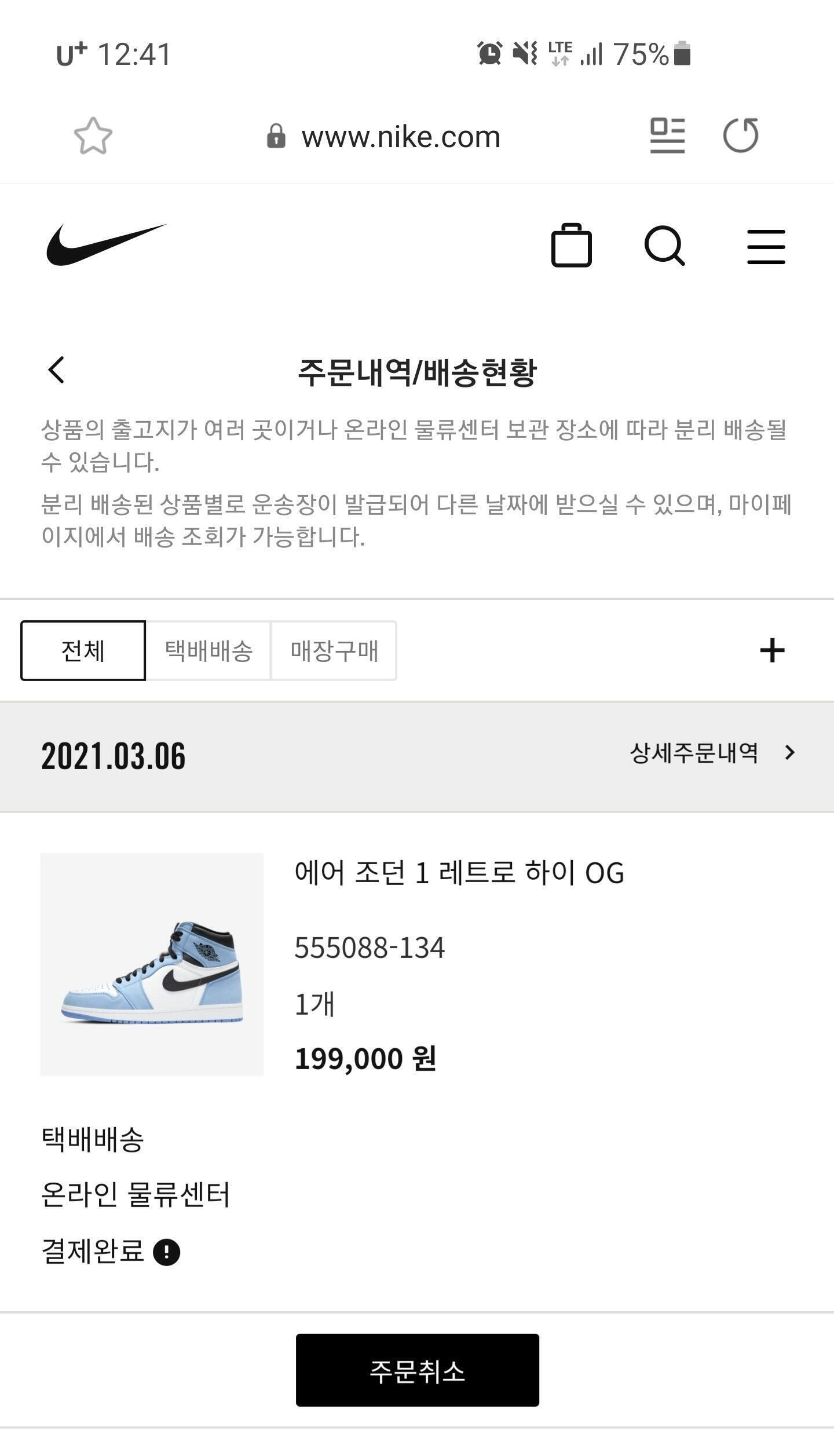The width and height of the screenshot is (834, 1456).
Task: Select the 전체 tab
Action: 83,650
